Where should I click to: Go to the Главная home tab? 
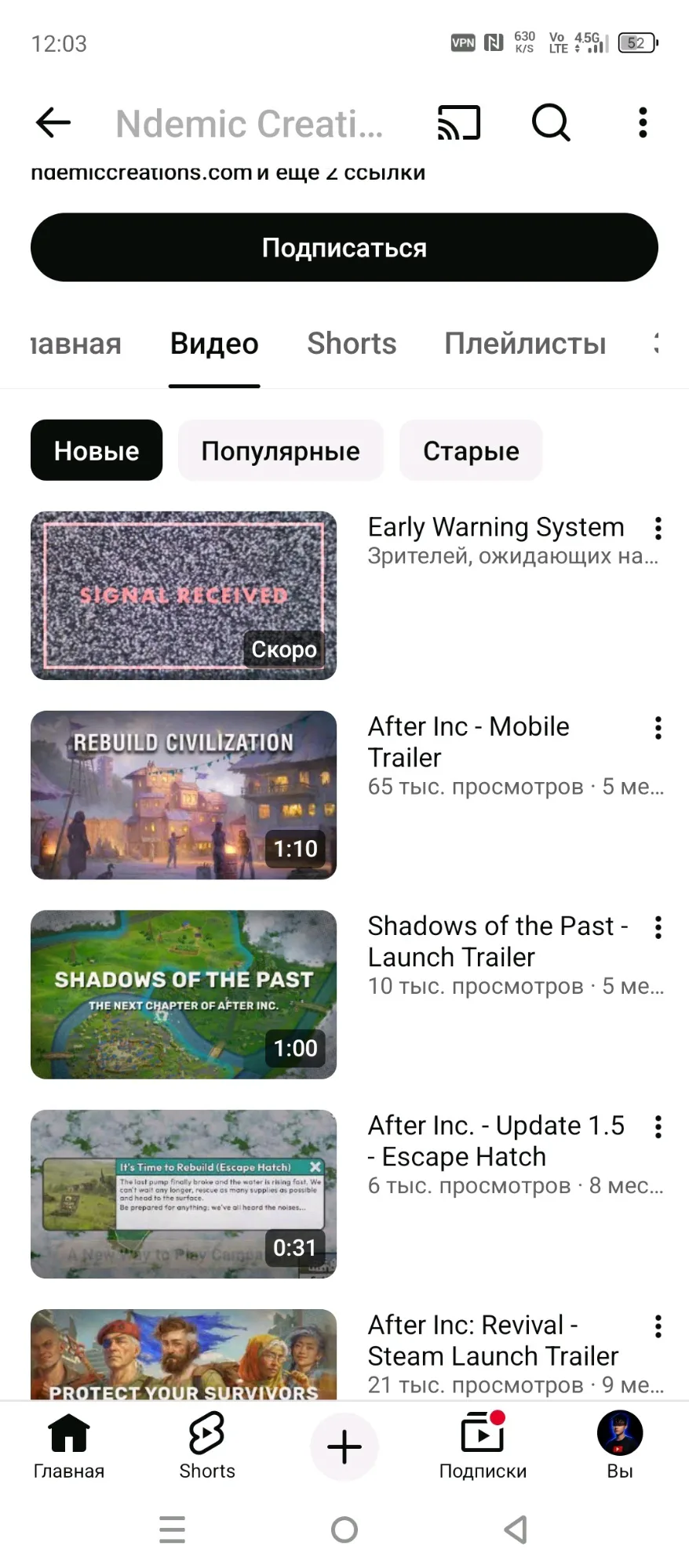(x=69, y=1446)
